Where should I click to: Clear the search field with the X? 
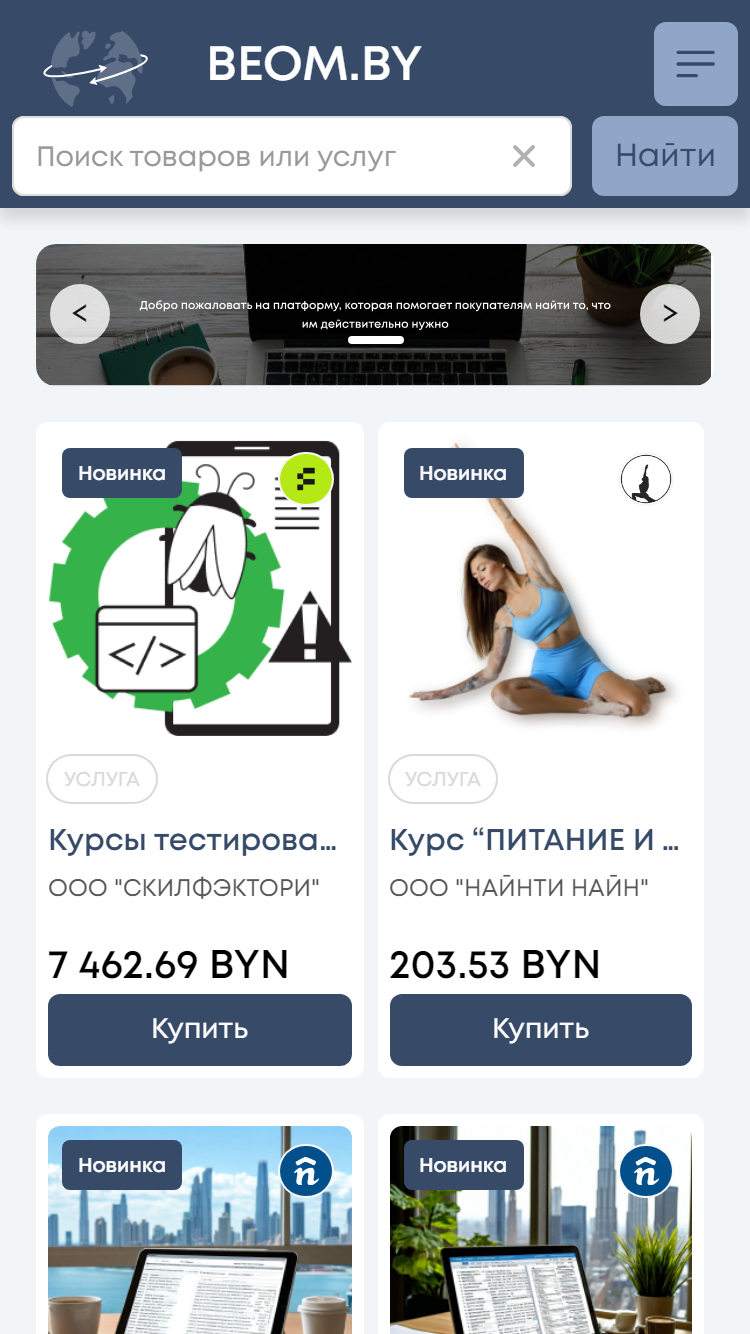click(x=524, y=156)
